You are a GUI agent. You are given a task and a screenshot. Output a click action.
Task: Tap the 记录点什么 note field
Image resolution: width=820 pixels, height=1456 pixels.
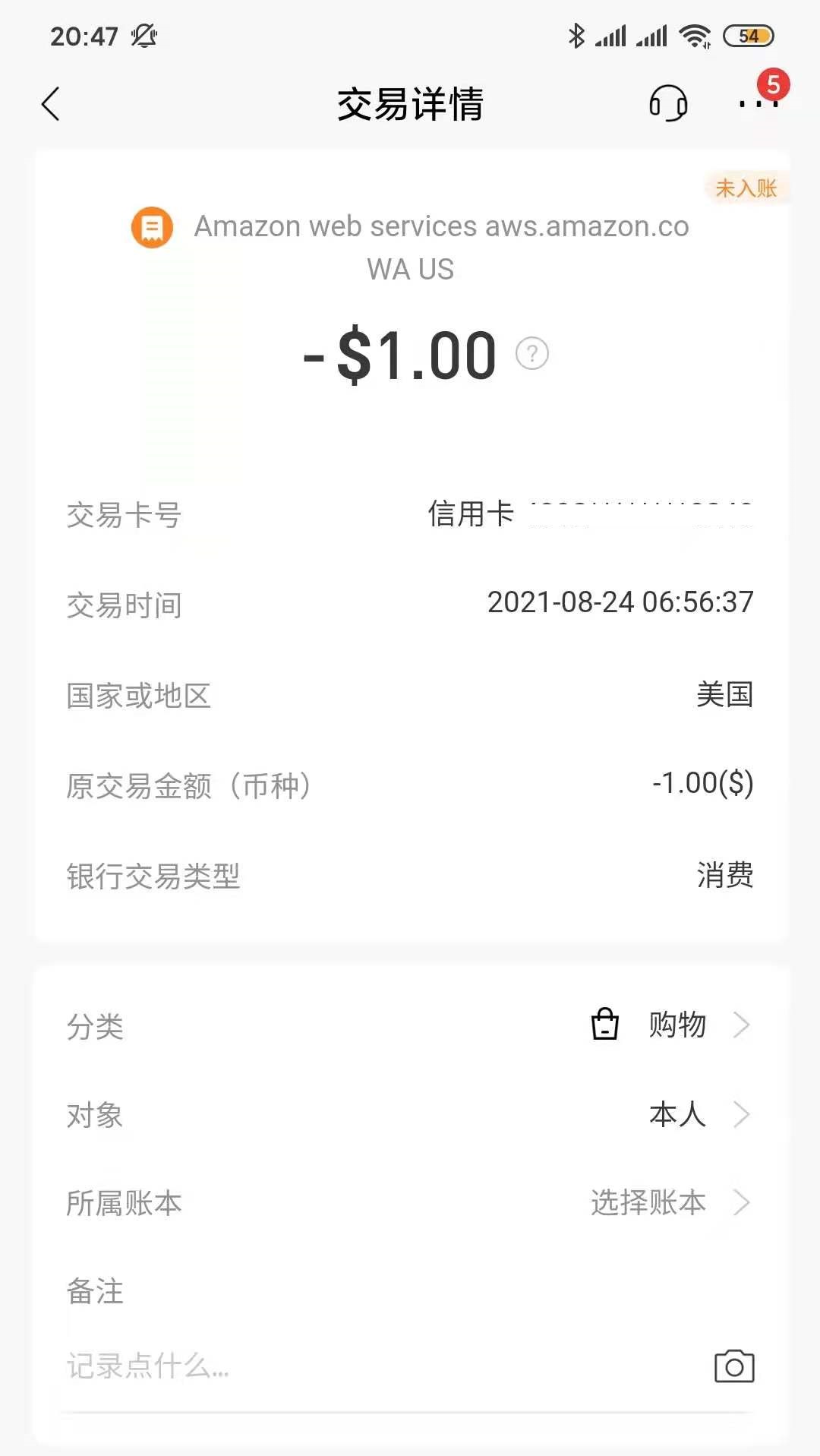(380, 1366)
